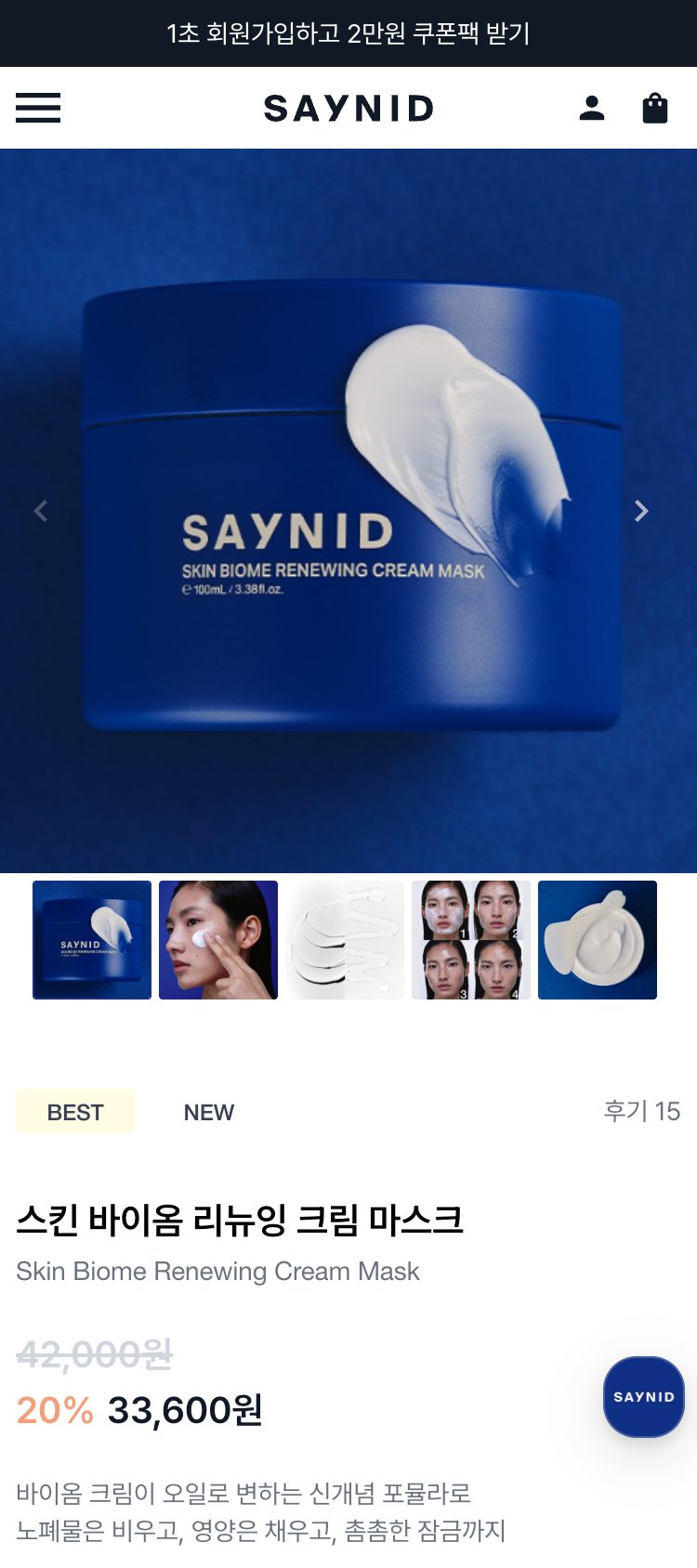This screenshot has height=1568, width=697.
Task: Show previous product image with left arrow
Action: [x=41, y=511]
